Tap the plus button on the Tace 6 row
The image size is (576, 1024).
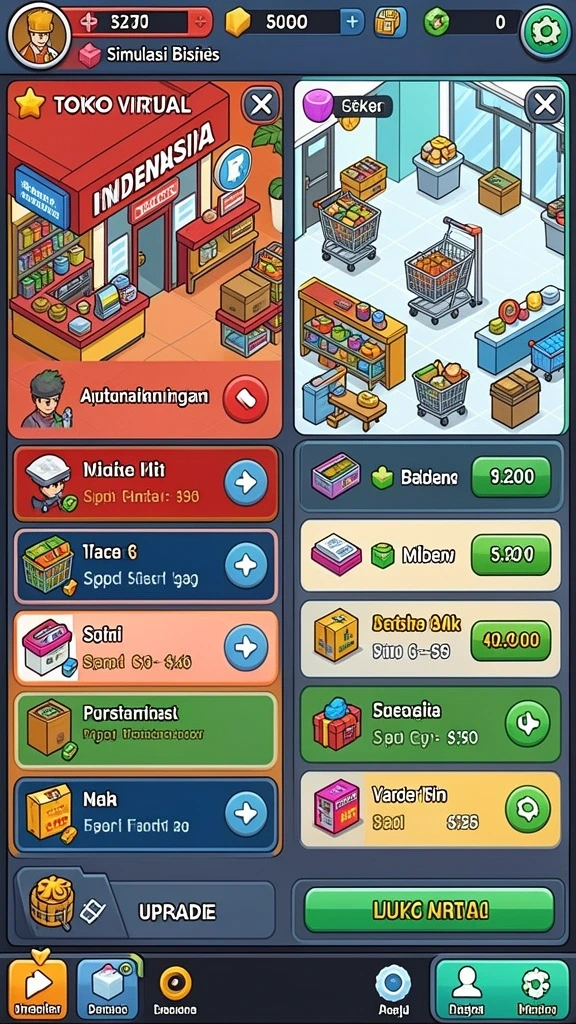[x=246, y=565]
